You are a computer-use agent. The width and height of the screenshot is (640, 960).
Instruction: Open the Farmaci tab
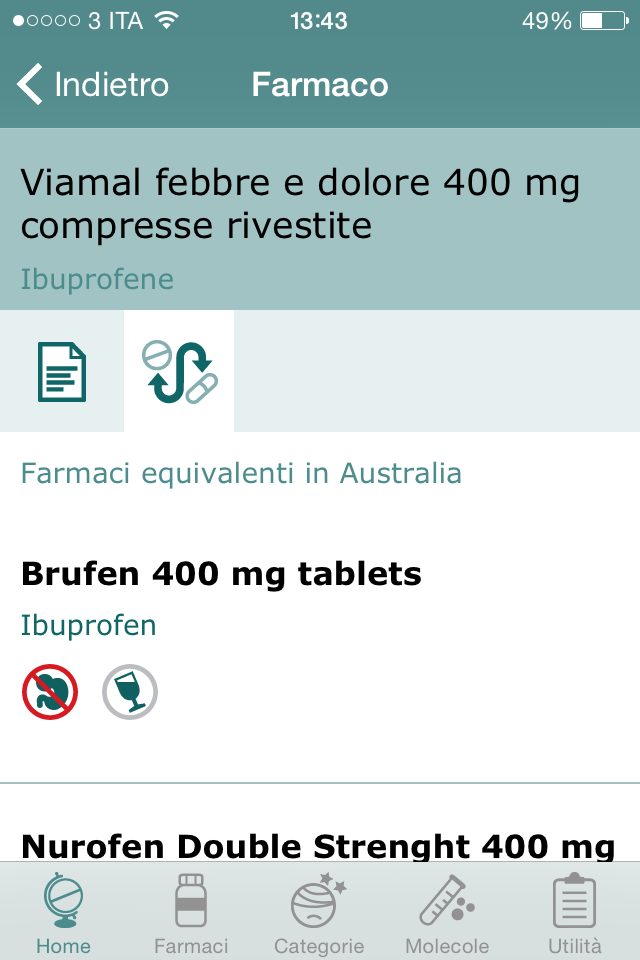click(191, 912)
